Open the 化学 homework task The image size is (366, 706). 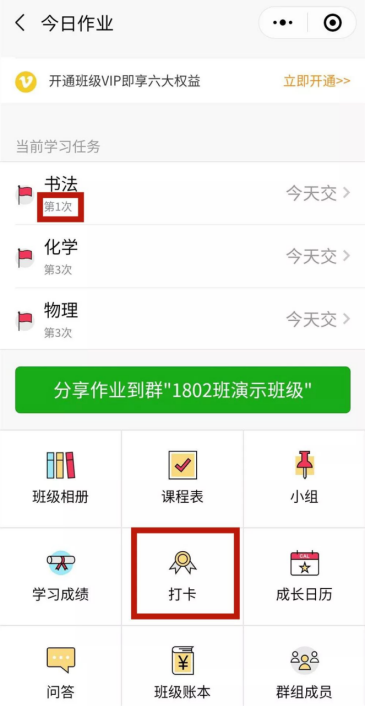pyautogui.click(x=183, y=256)
